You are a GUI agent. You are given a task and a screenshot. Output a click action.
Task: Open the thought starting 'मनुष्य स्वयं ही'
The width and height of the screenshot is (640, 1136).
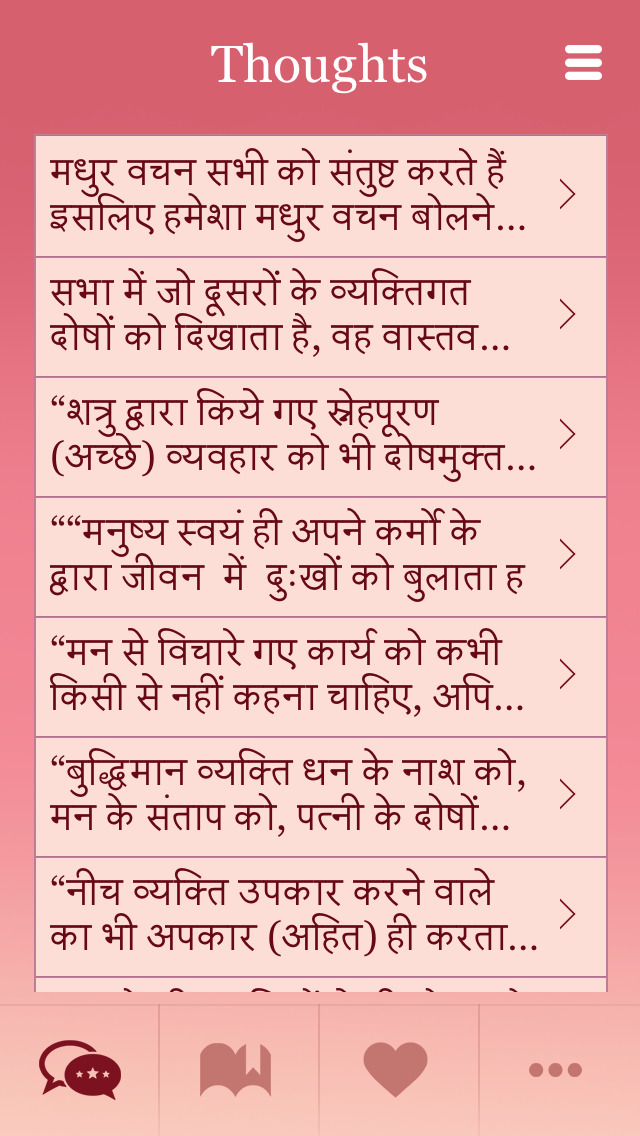pos(320,556)
